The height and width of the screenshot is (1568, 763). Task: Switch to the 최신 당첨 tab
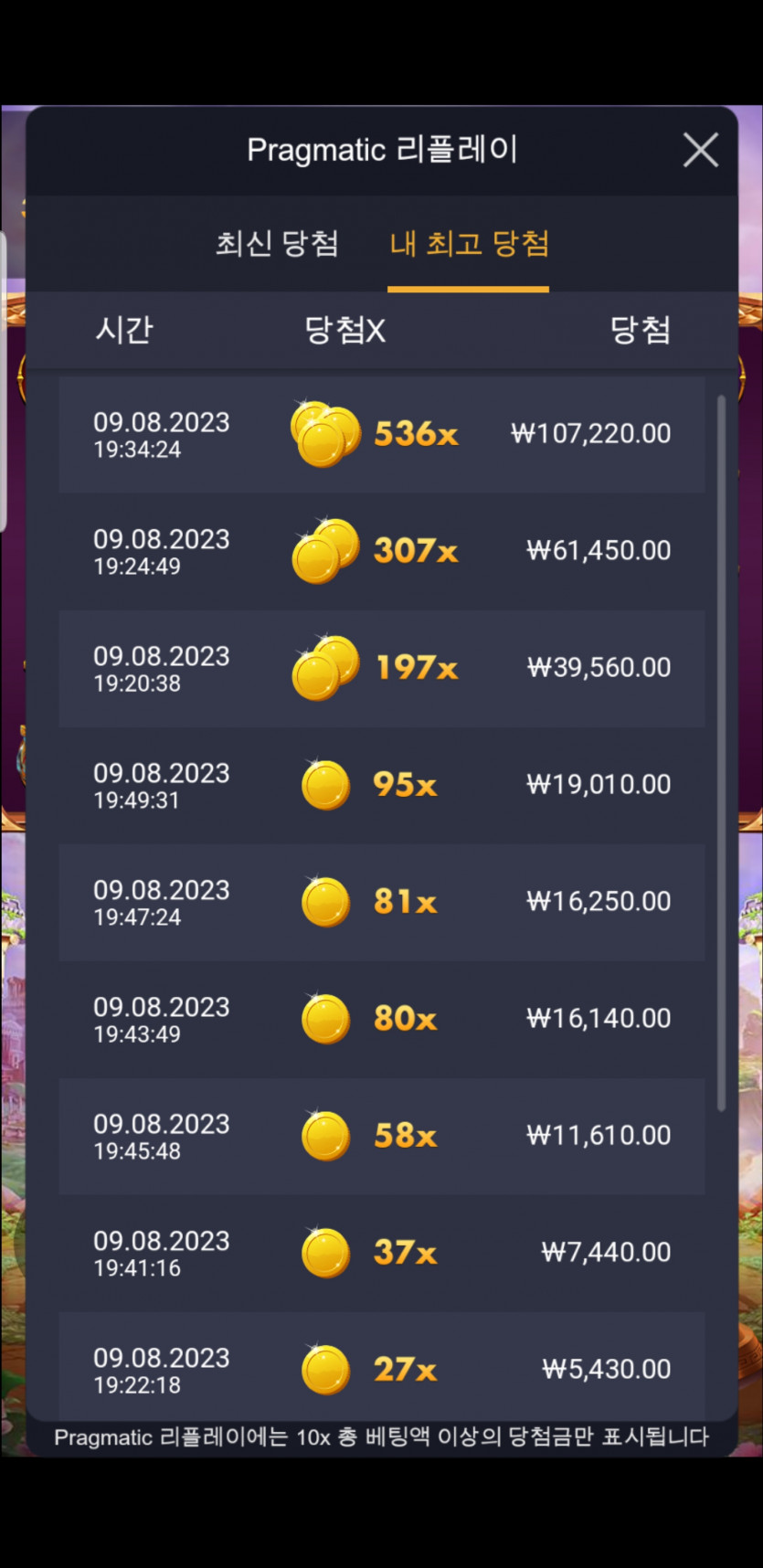point(277,243)
